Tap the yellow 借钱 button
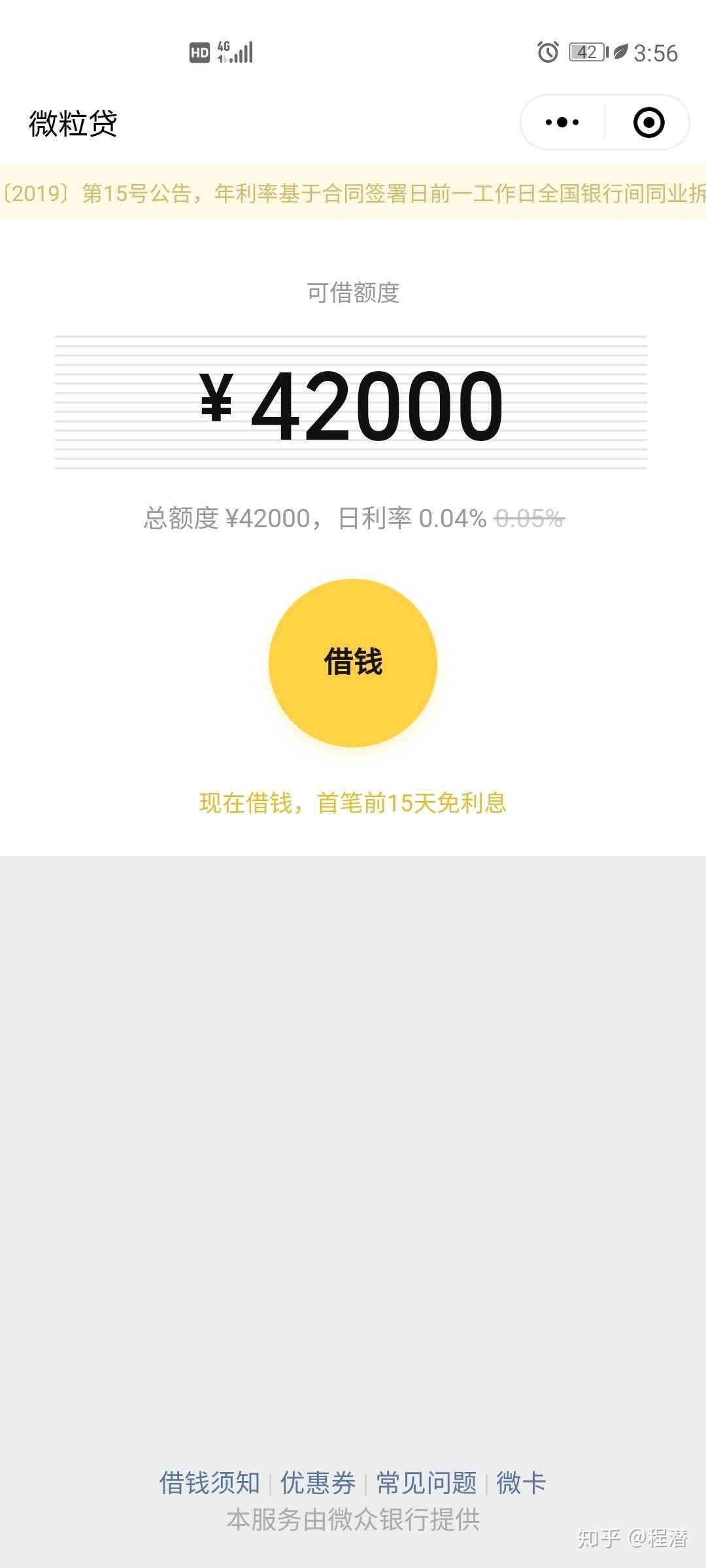This screenshot has height=1568, width=706. click(353, 662)
